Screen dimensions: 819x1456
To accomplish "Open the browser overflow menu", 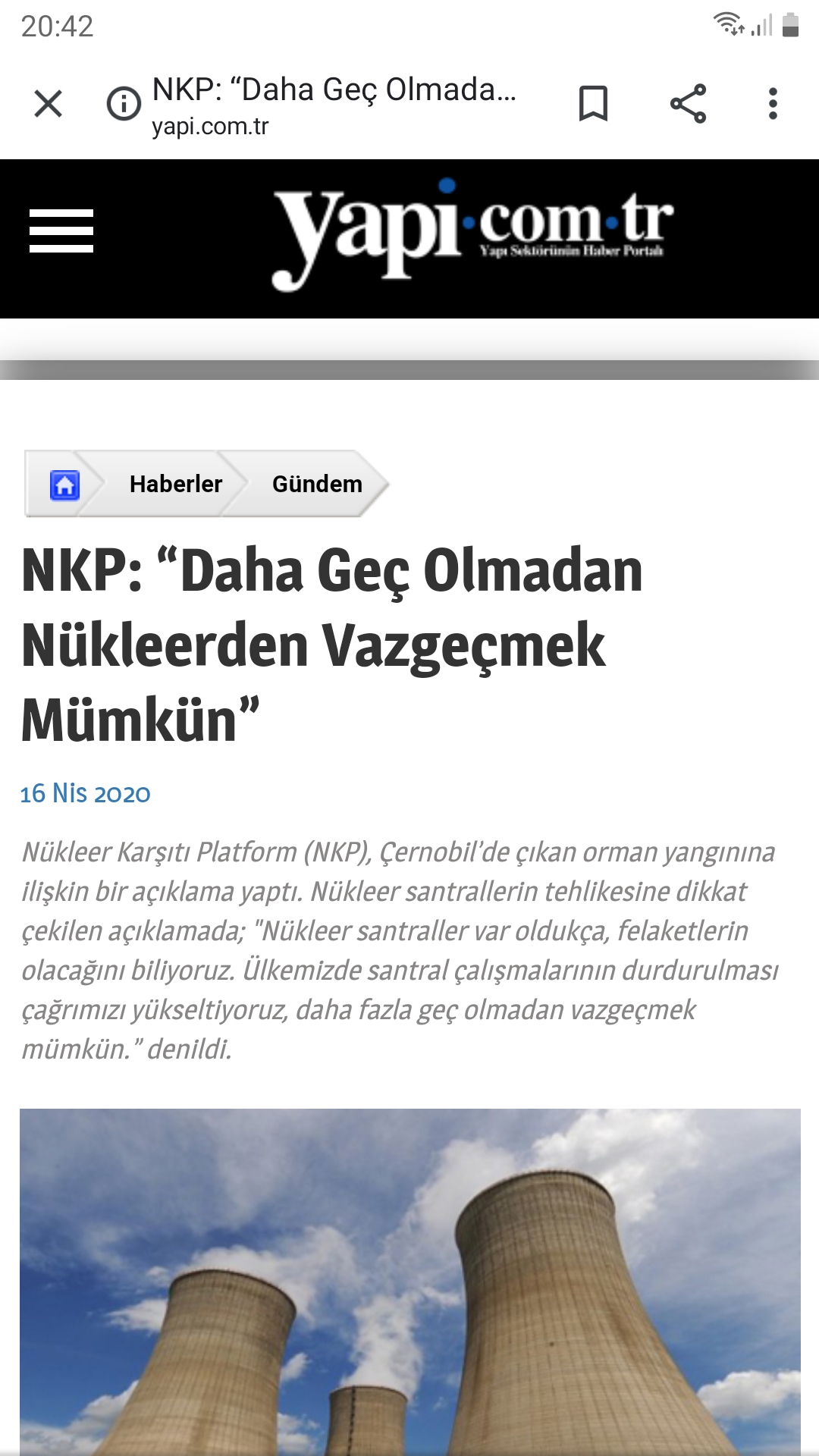I will tap(773, 103).
